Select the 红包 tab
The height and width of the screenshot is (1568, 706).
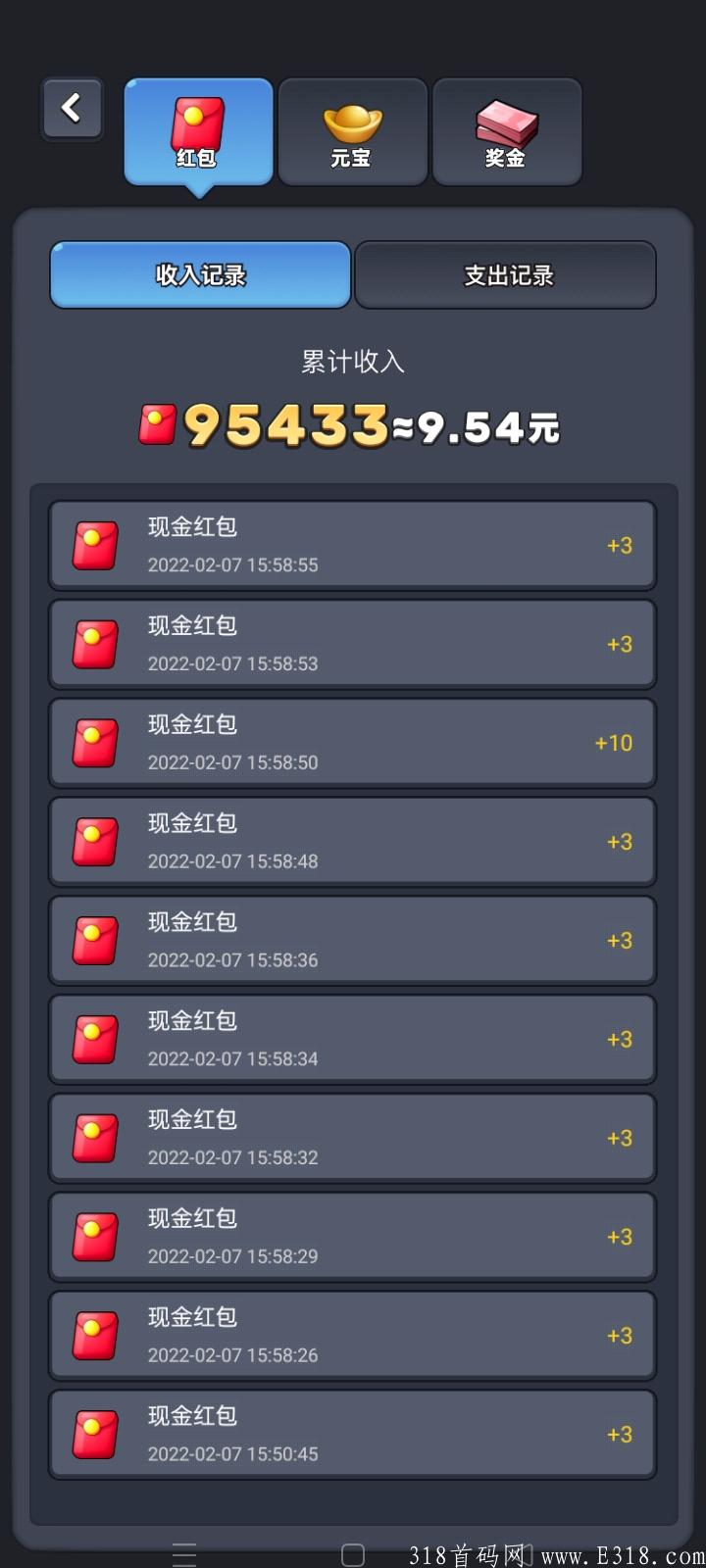coord(198,131)
